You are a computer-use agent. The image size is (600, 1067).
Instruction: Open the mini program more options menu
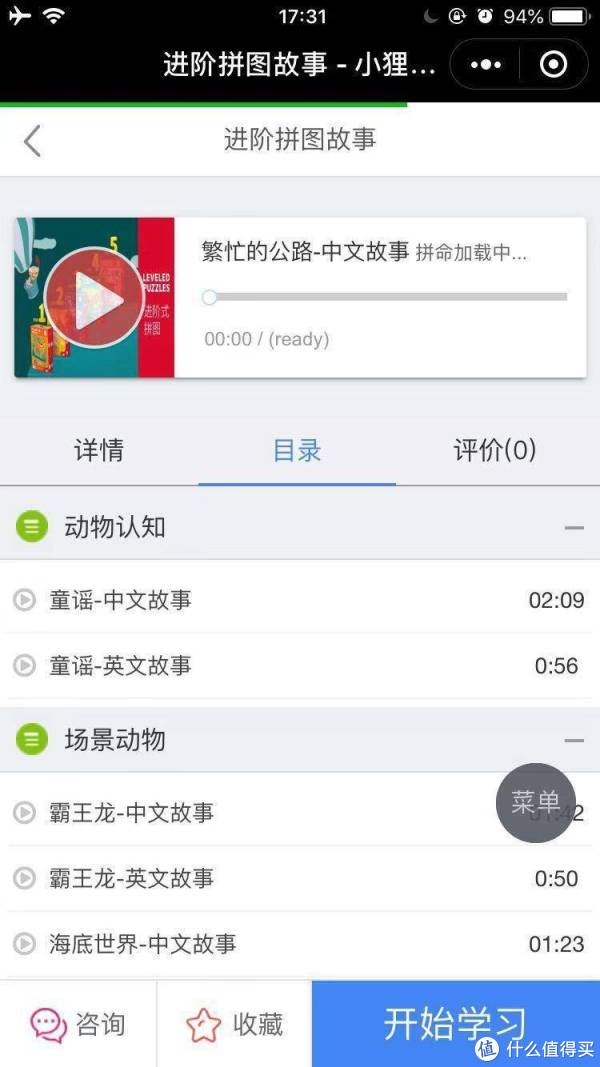(486, 65)
